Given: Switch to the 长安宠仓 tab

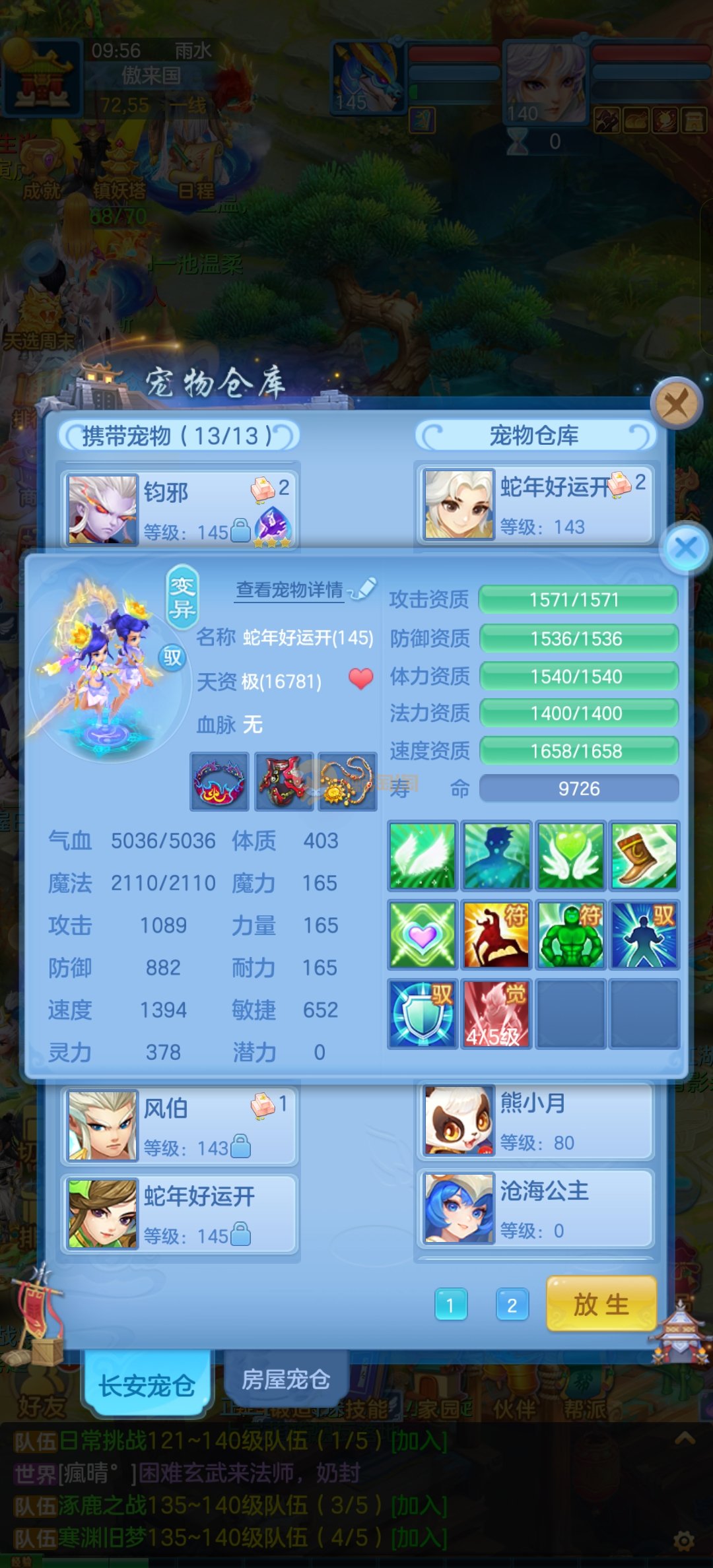Looking at the screenshot, I should point(147,1385).
